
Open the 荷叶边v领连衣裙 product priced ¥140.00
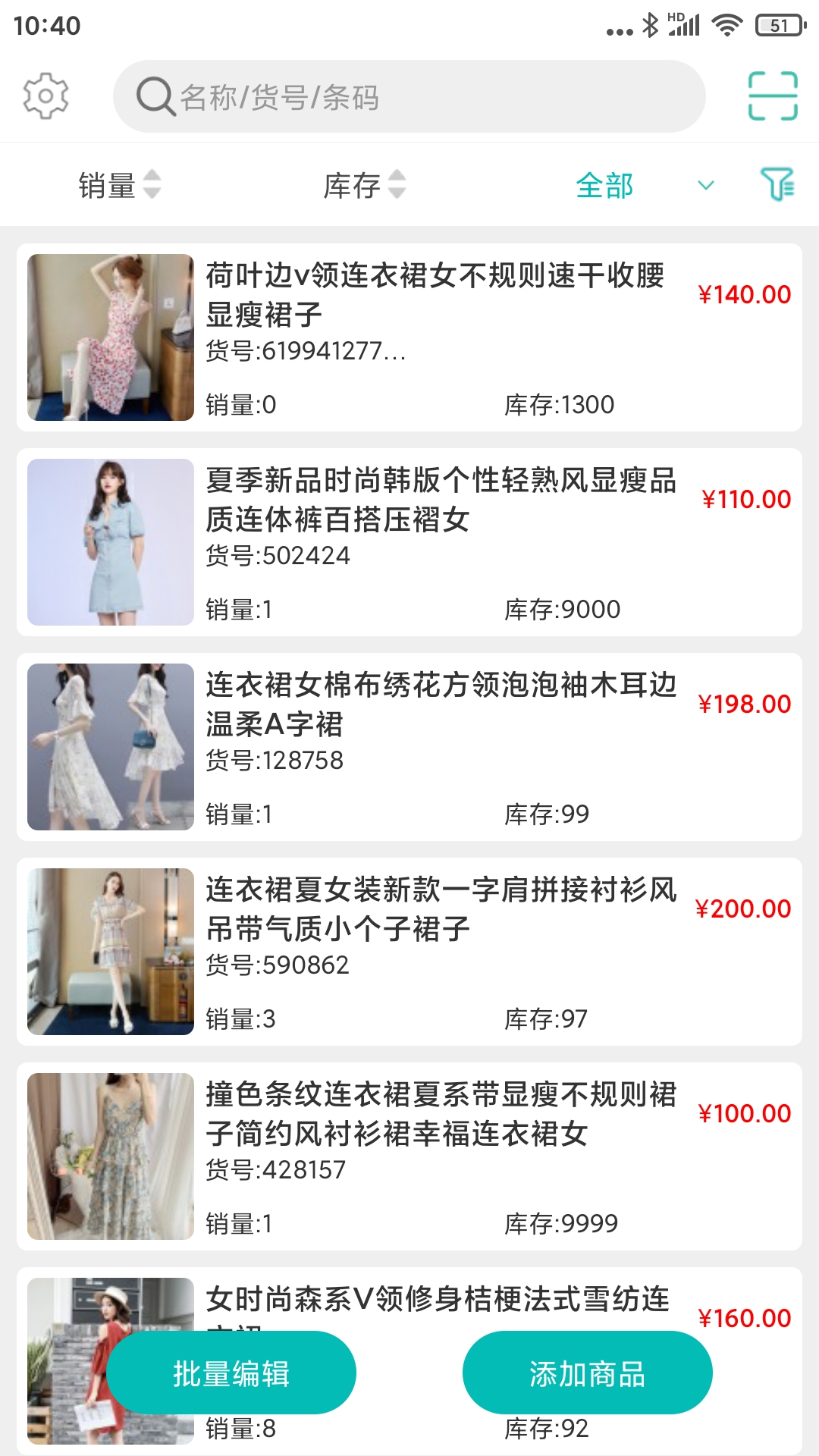tap(409, 337)
